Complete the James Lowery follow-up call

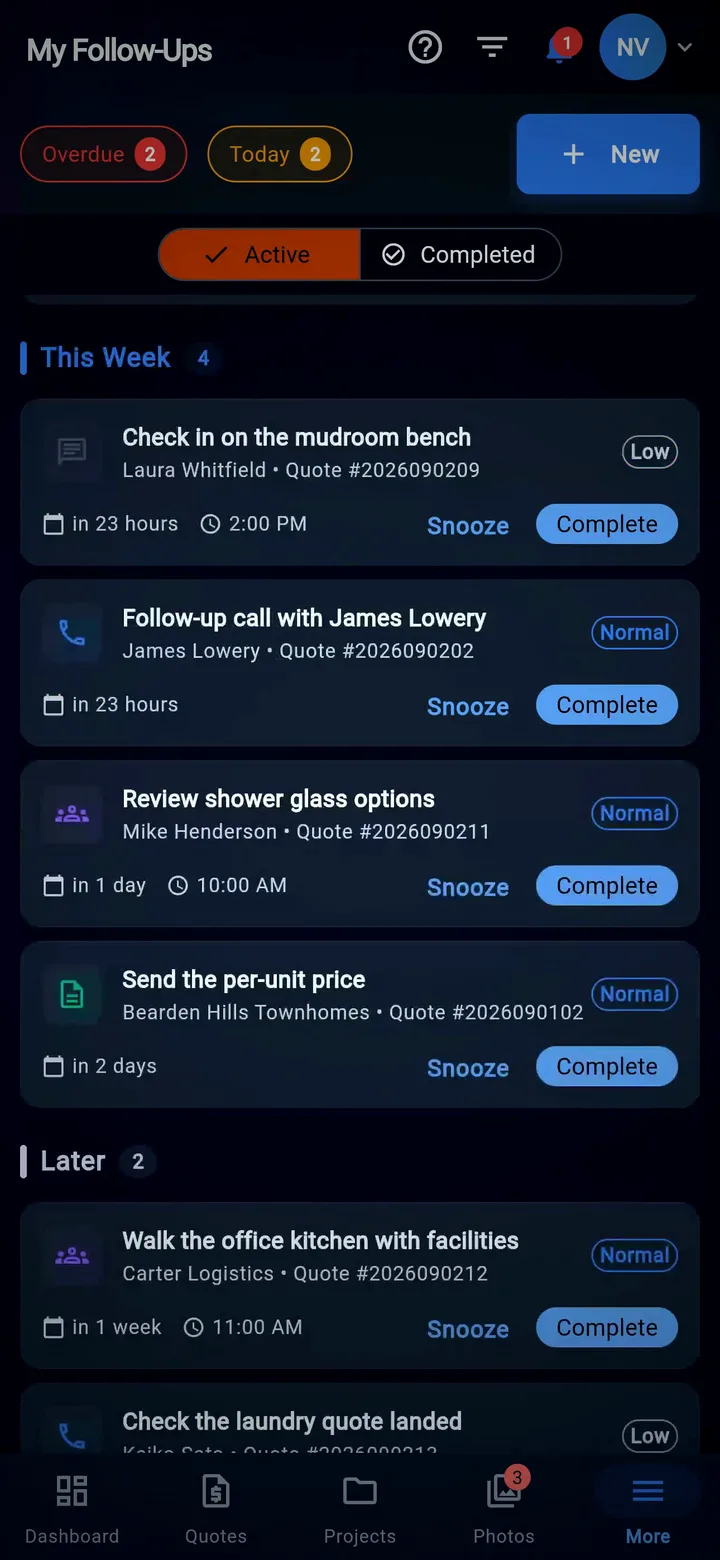607,705
